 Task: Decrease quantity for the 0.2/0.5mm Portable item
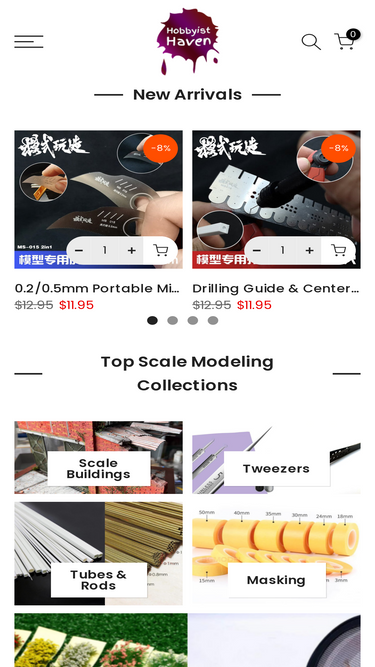coord(79,251)
